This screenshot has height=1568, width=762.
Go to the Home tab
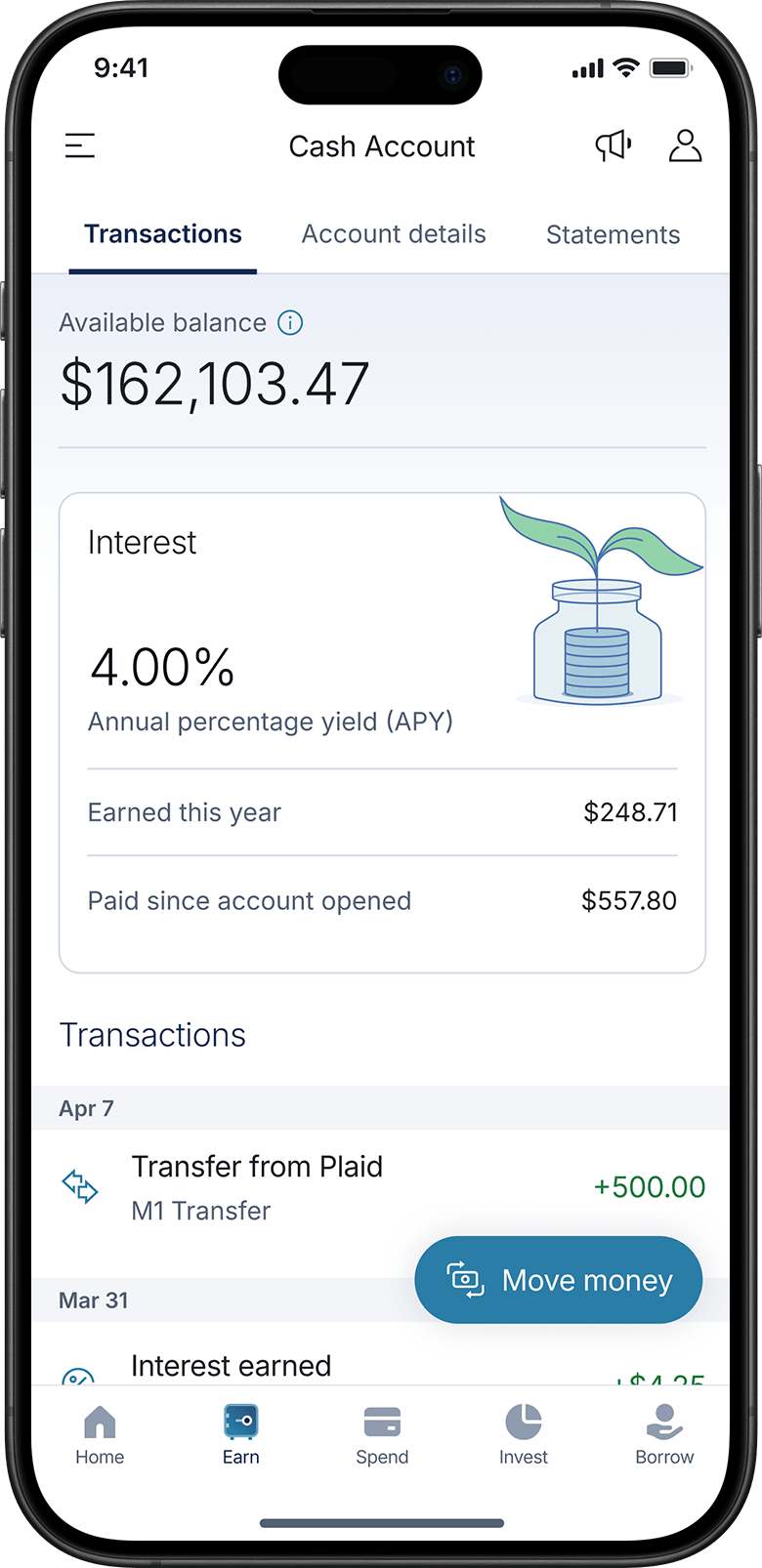click(x=100, y=1433)
